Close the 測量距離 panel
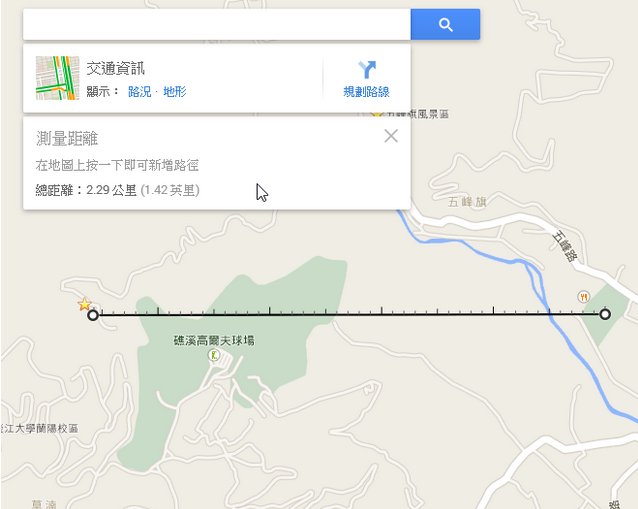The image size is (638, 509). 391,136
